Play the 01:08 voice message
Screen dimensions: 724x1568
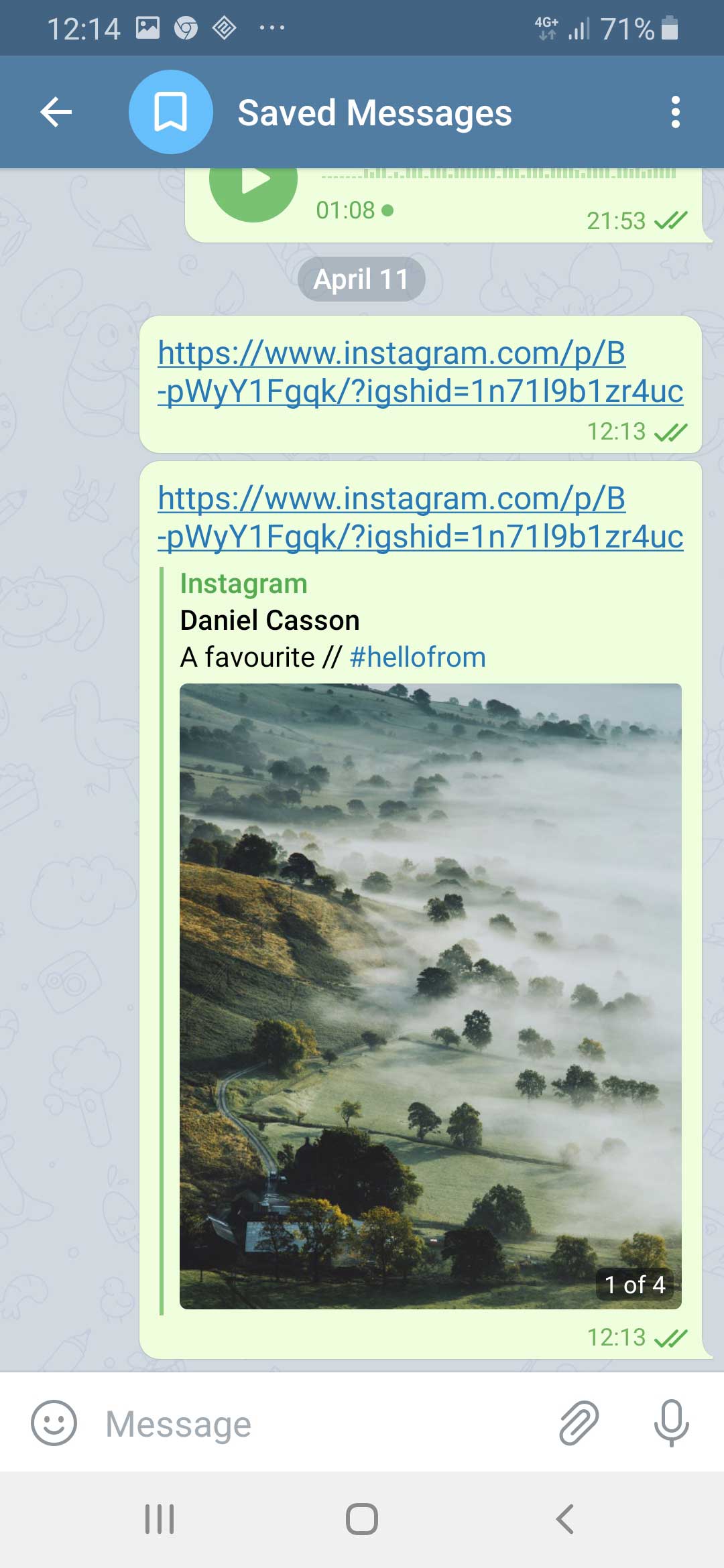pos(253,184)
